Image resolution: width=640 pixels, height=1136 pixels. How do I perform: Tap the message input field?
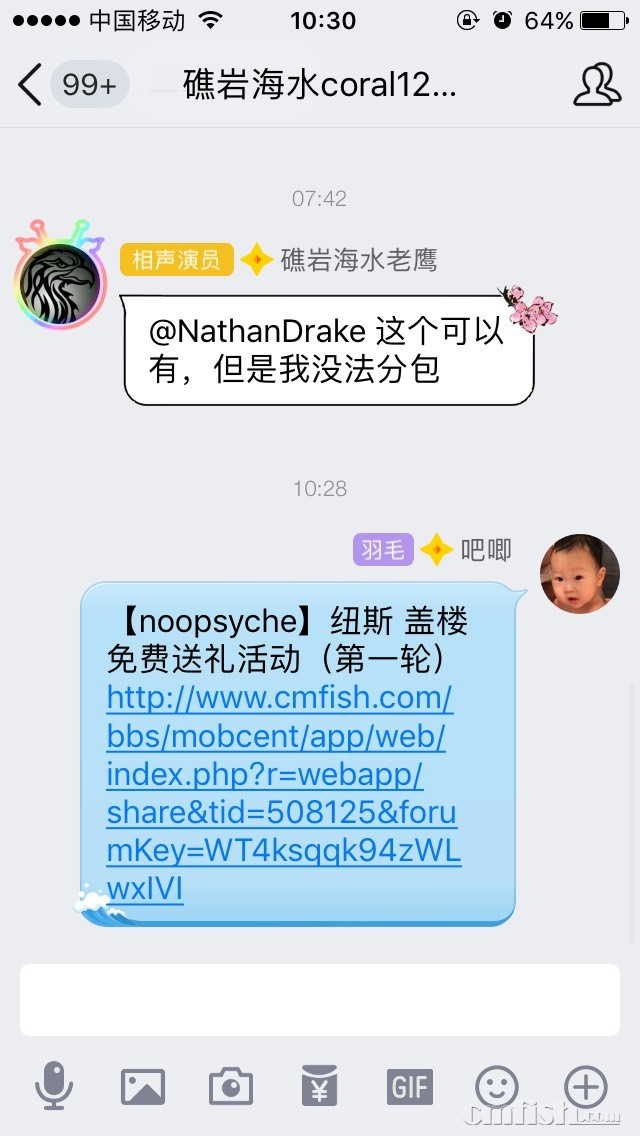[x=320, y=999]
